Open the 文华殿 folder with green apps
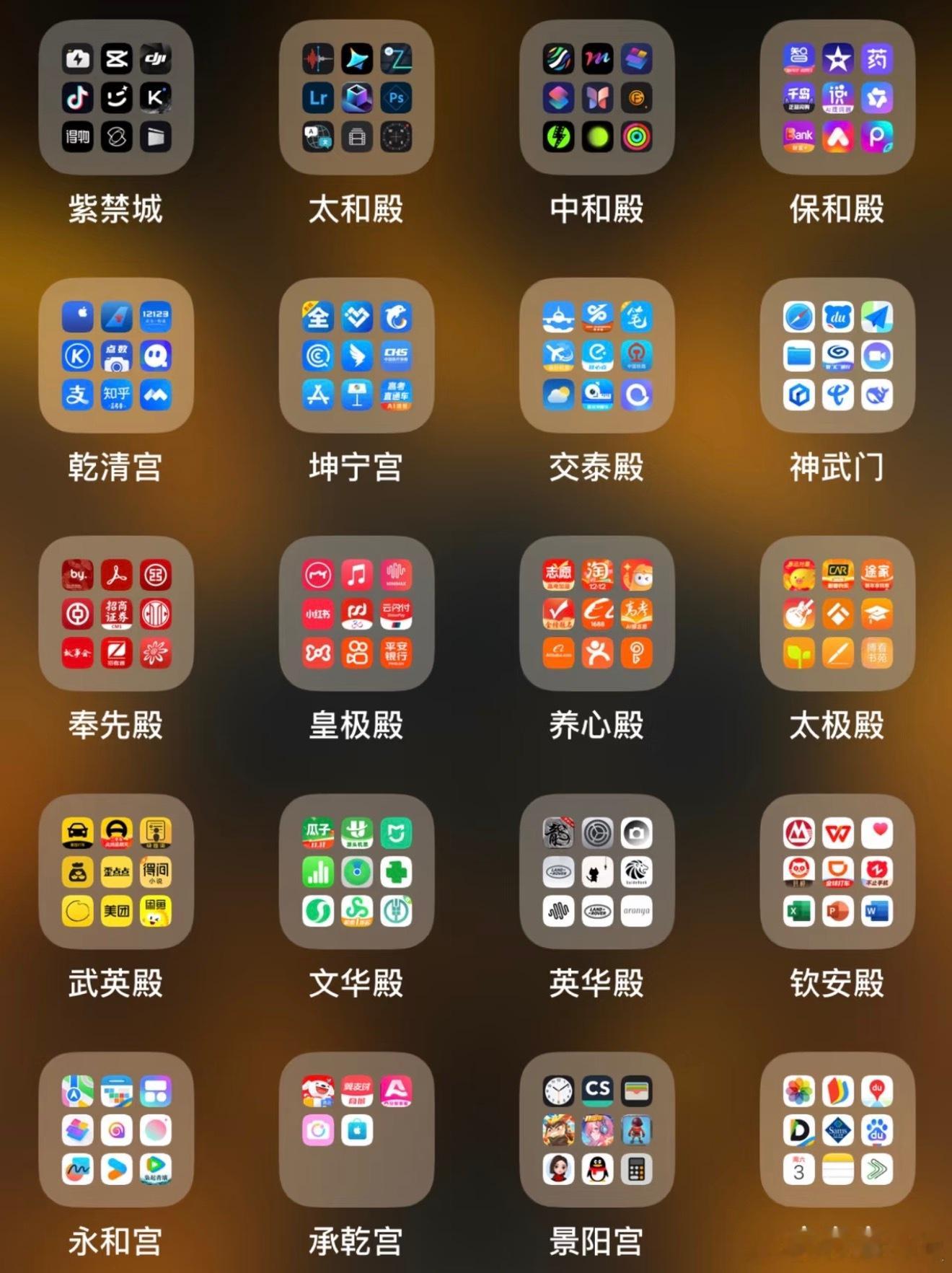 coord(357,873)
